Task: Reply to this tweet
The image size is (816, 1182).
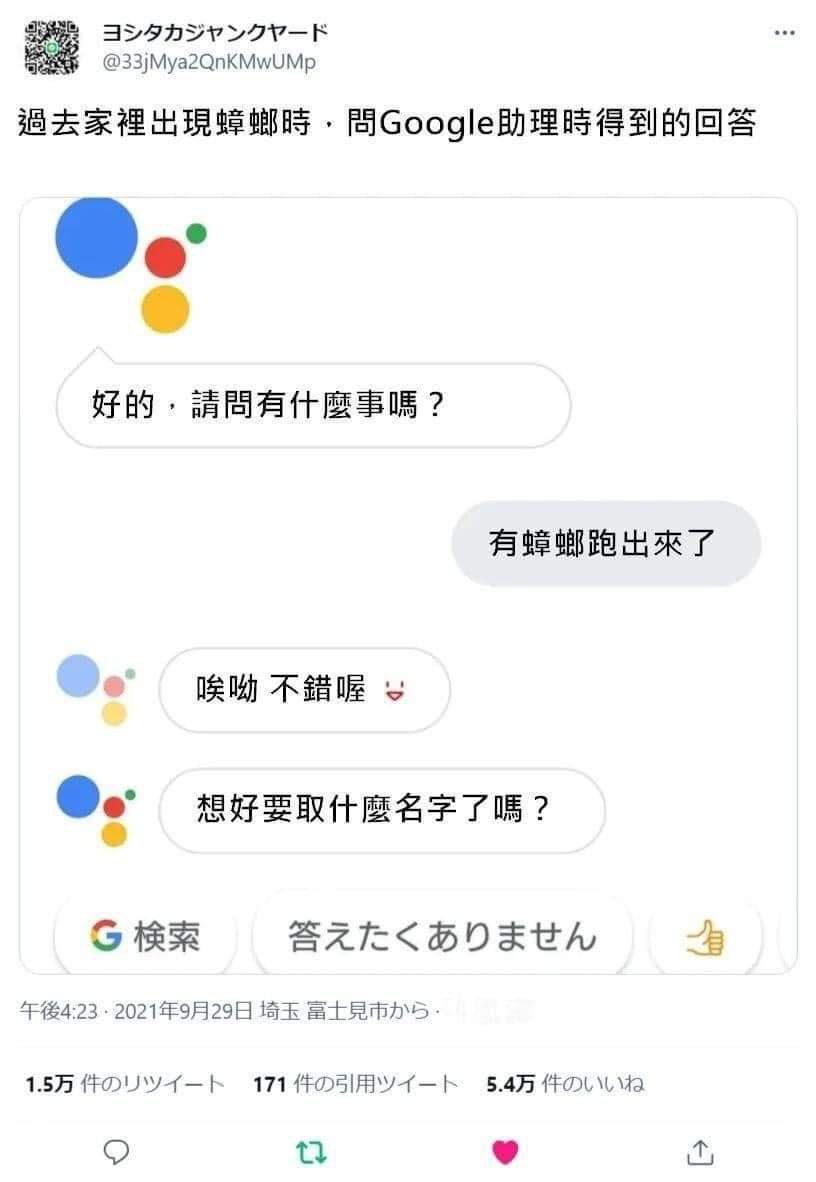Action: [x=117, y=1152]
